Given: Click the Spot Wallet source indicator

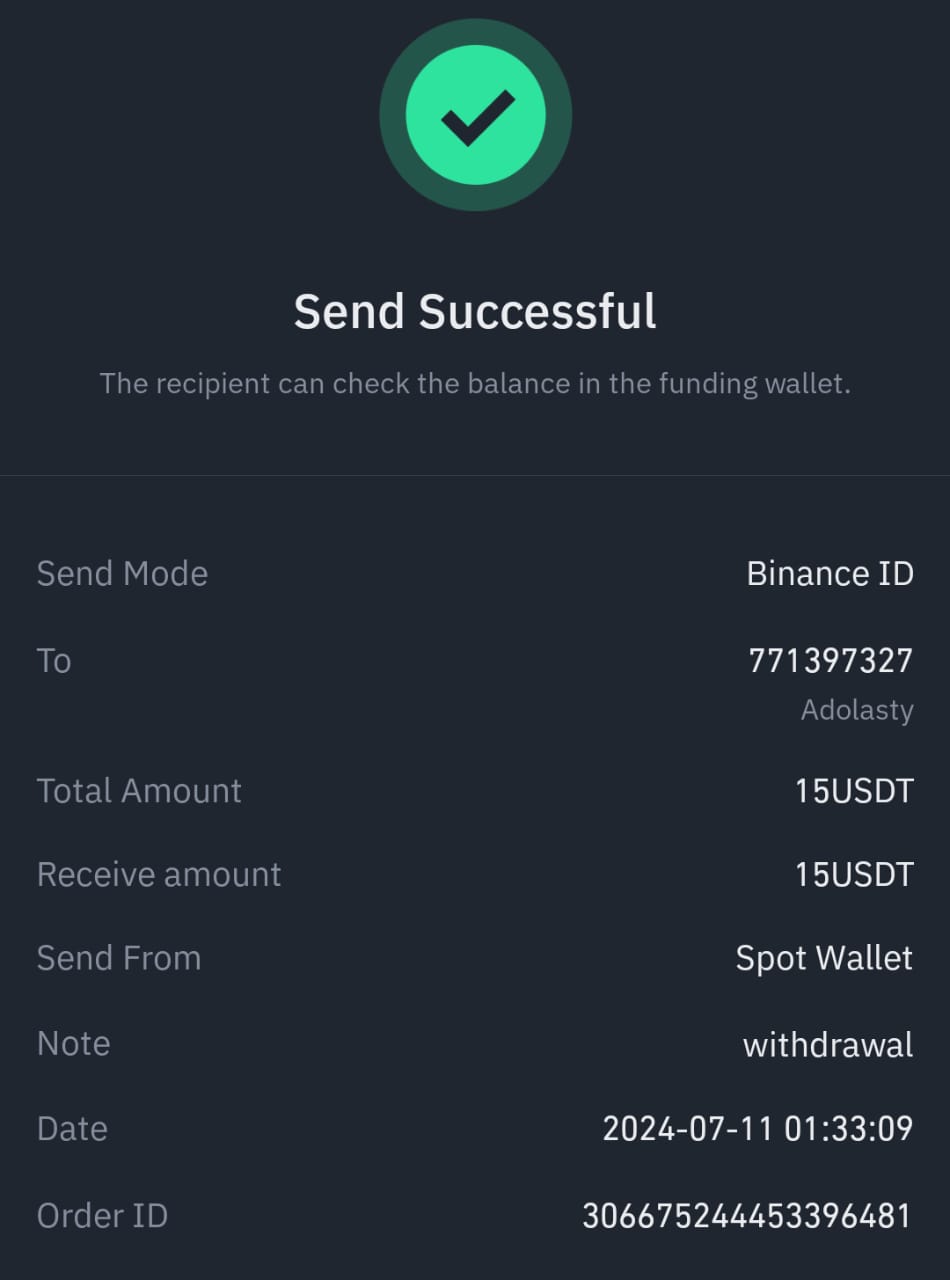Looking at the screenshot, I should point(824,957).
